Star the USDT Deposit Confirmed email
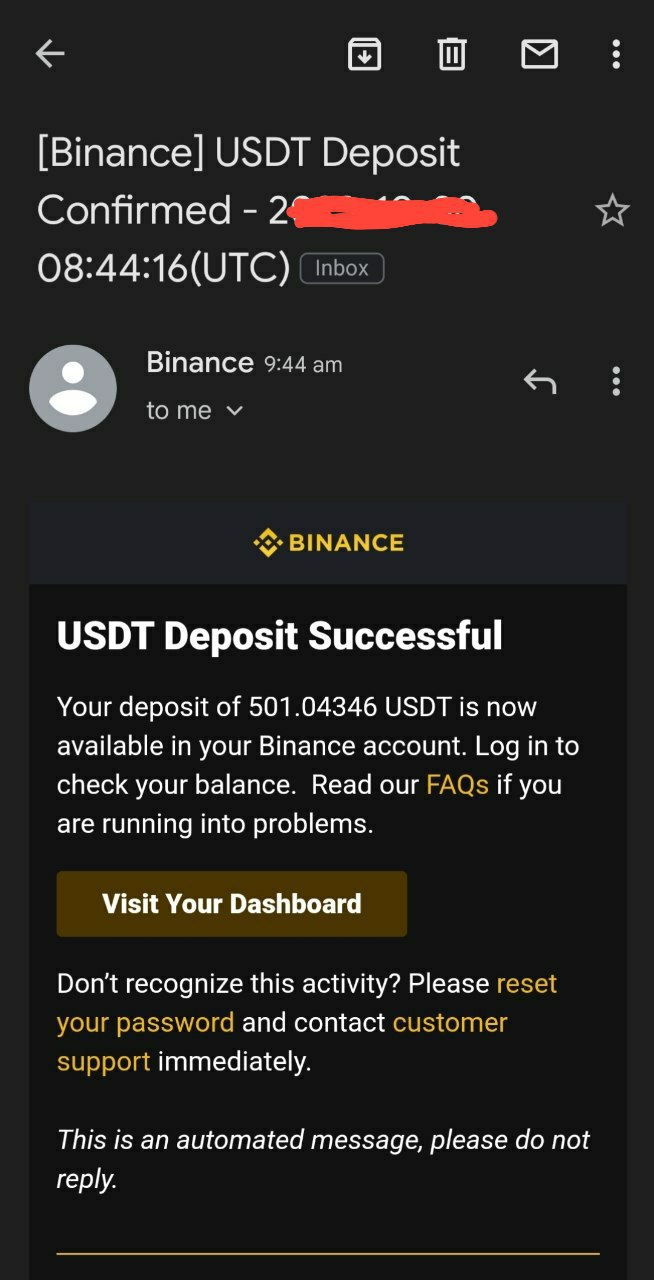The height and width of the screenshot is (1280, 654). pos(612,211)
